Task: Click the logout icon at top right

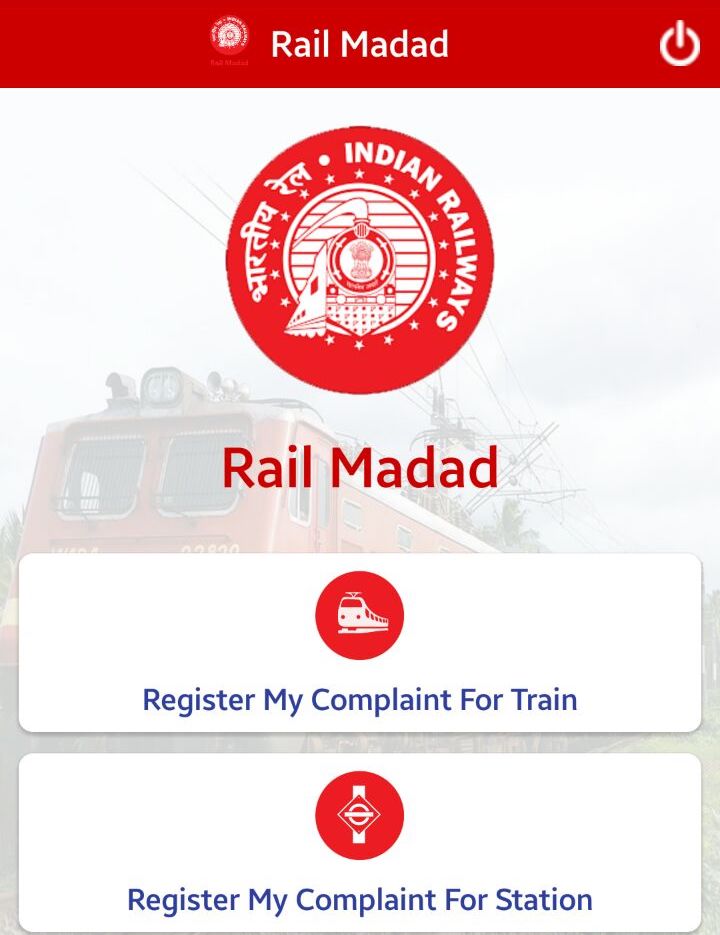Action: (681, 44)
